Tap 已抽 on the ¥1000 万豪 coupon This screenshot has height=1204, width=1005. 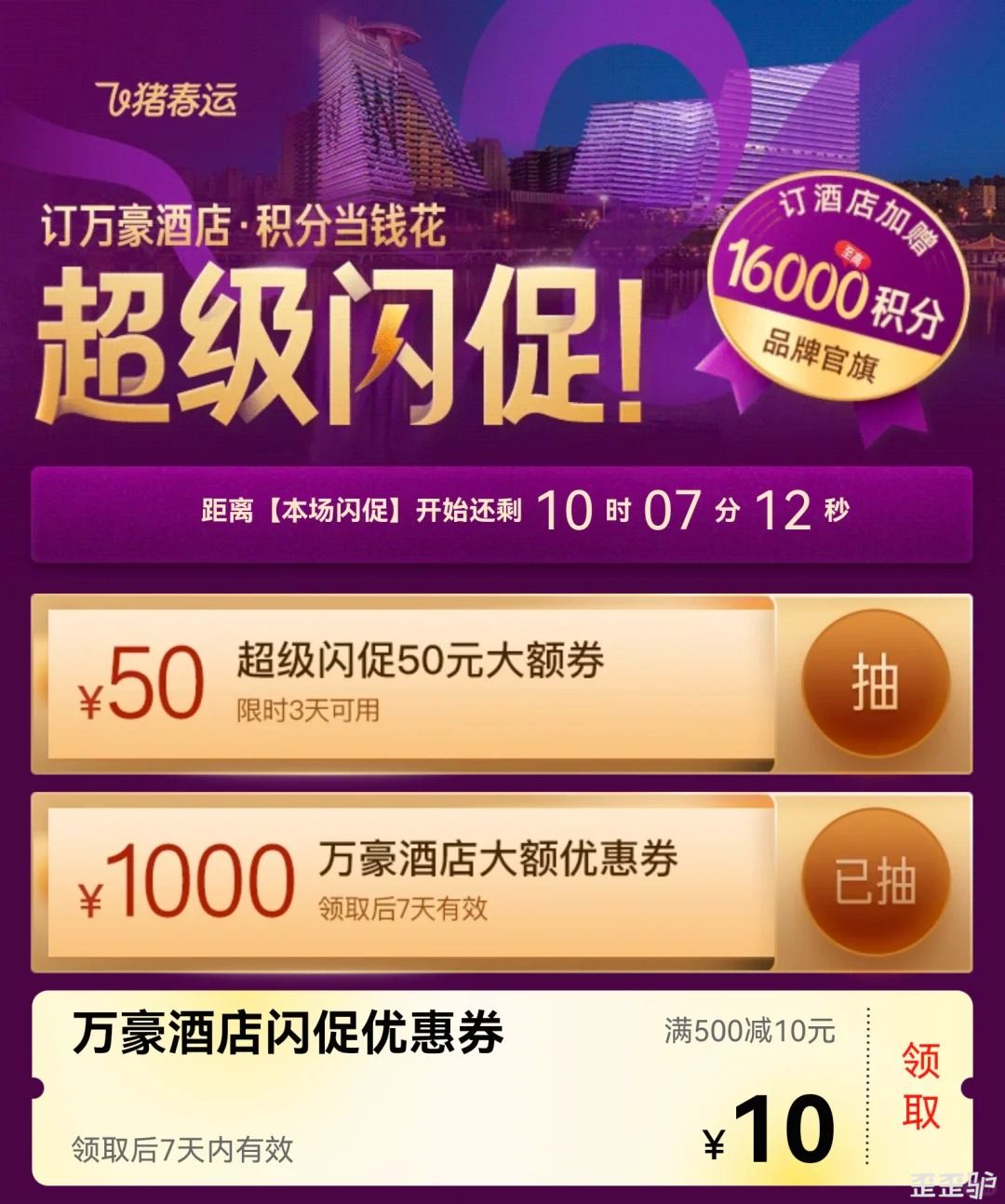[875, 881]
